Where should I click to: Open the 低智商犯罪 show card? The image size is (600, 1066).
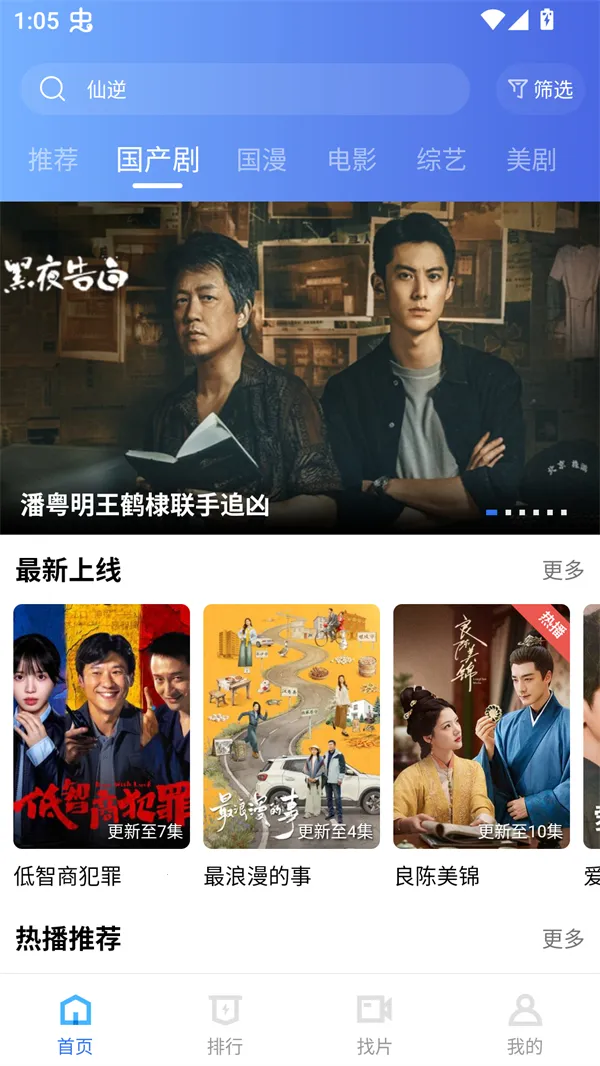pos(102,746)
